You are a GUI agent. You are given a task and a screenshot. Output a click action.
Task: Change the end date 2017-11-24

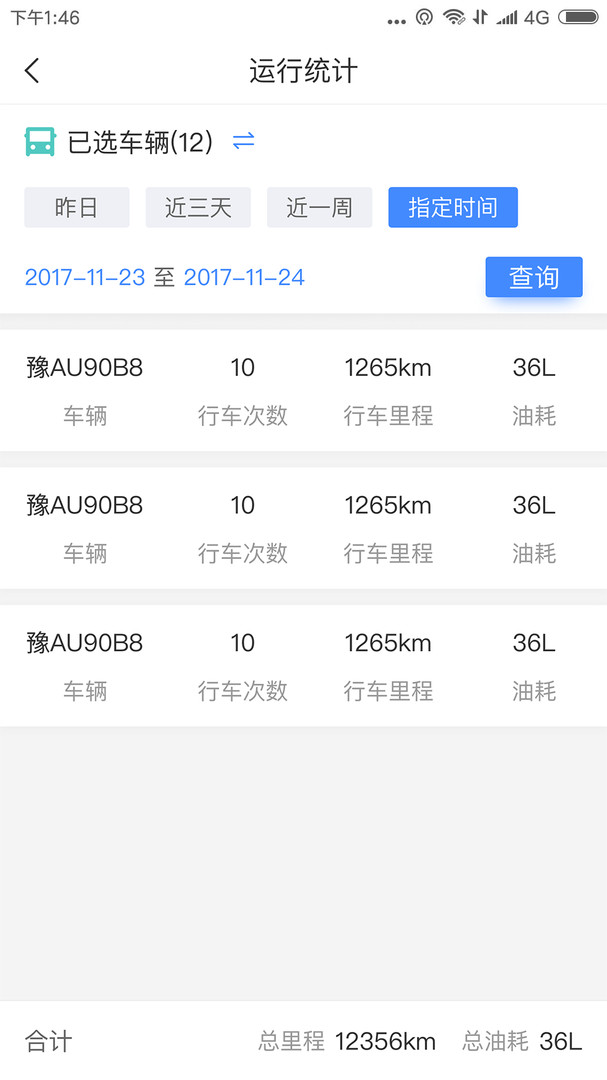(244, 277)
